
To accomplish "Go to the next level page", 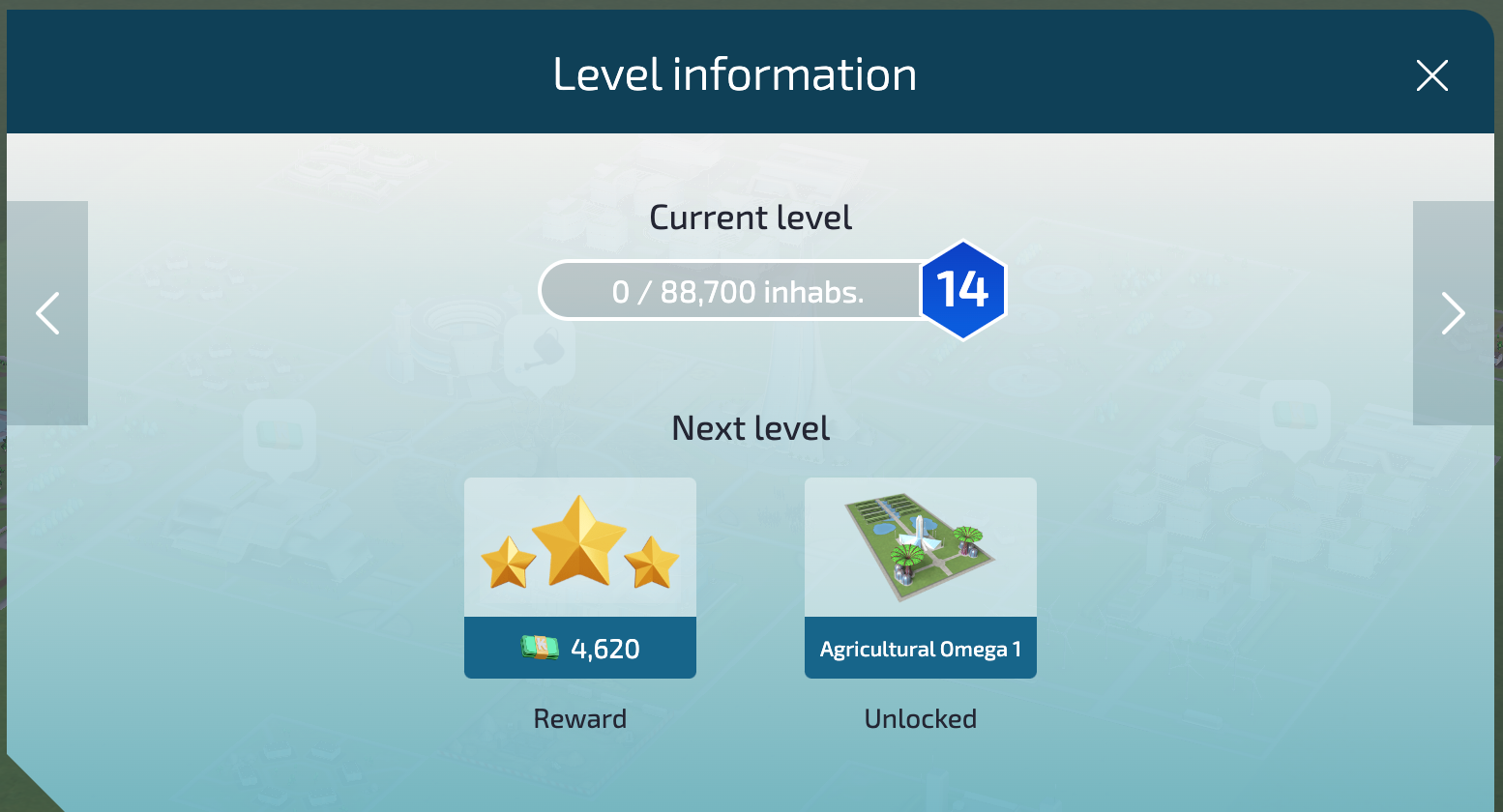I will click(x=1453, y=313).
